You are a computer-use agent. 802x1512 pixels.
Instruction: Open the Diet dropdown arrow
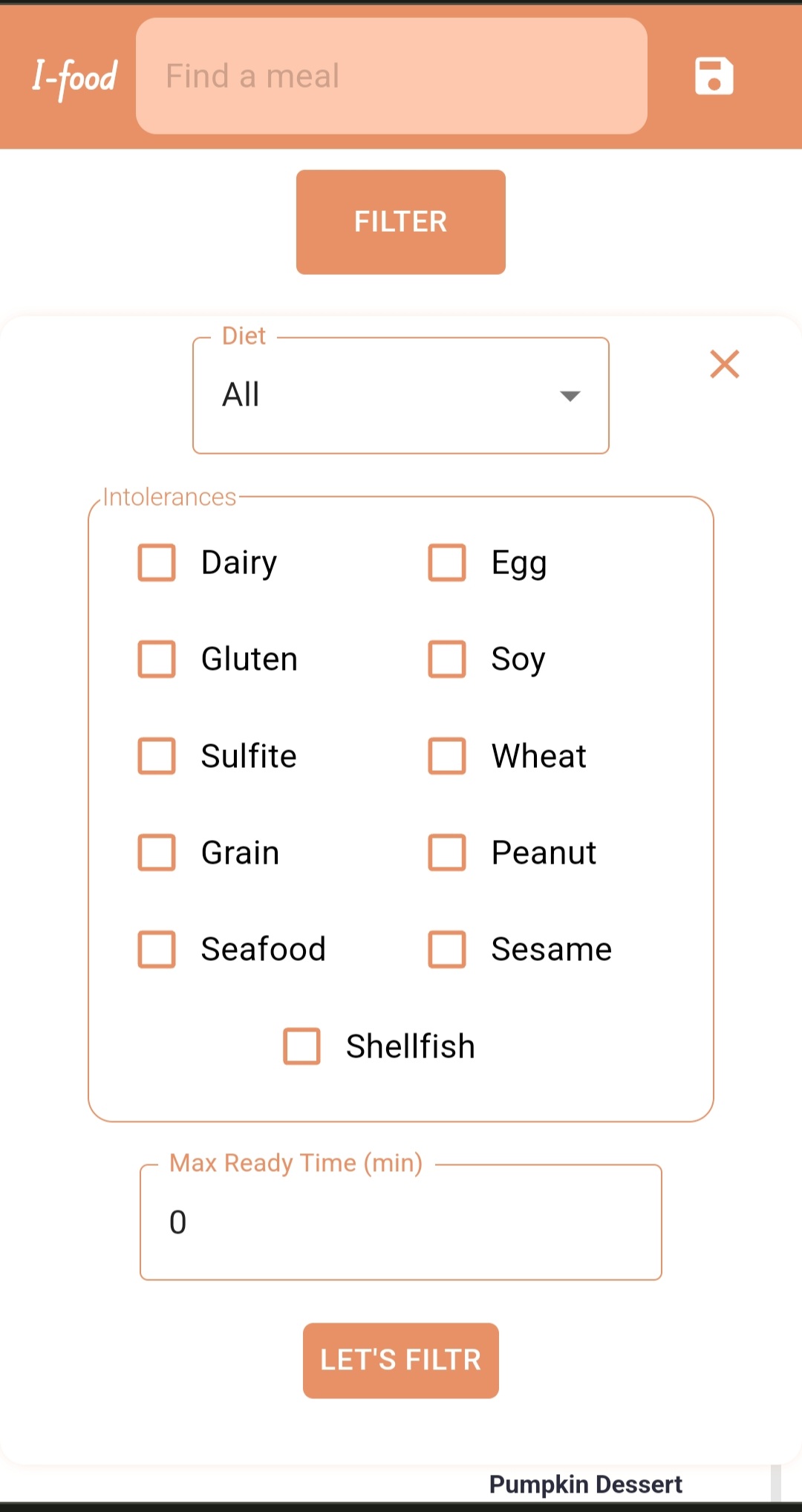[568, 396]
